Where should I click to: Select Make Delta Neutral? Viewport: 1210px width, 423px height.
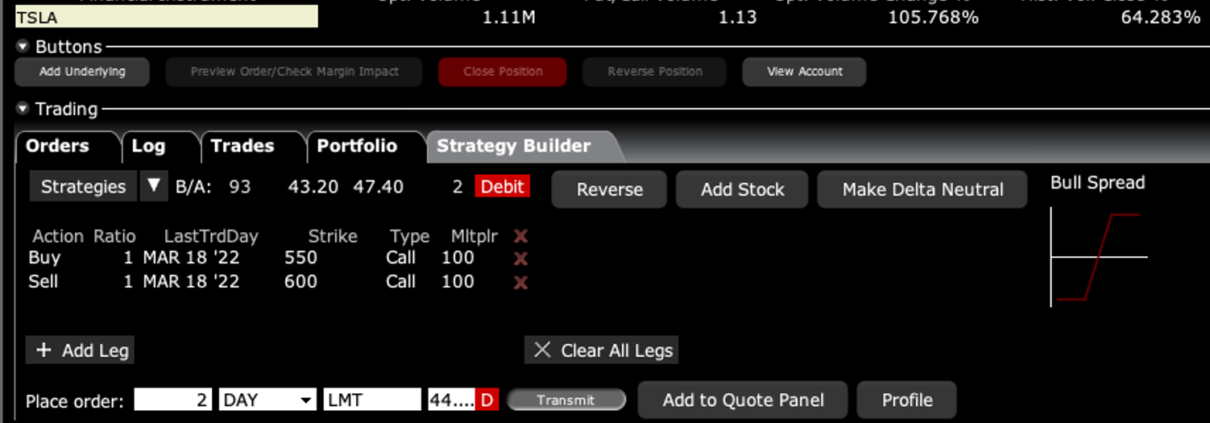[x=922, y=189]
